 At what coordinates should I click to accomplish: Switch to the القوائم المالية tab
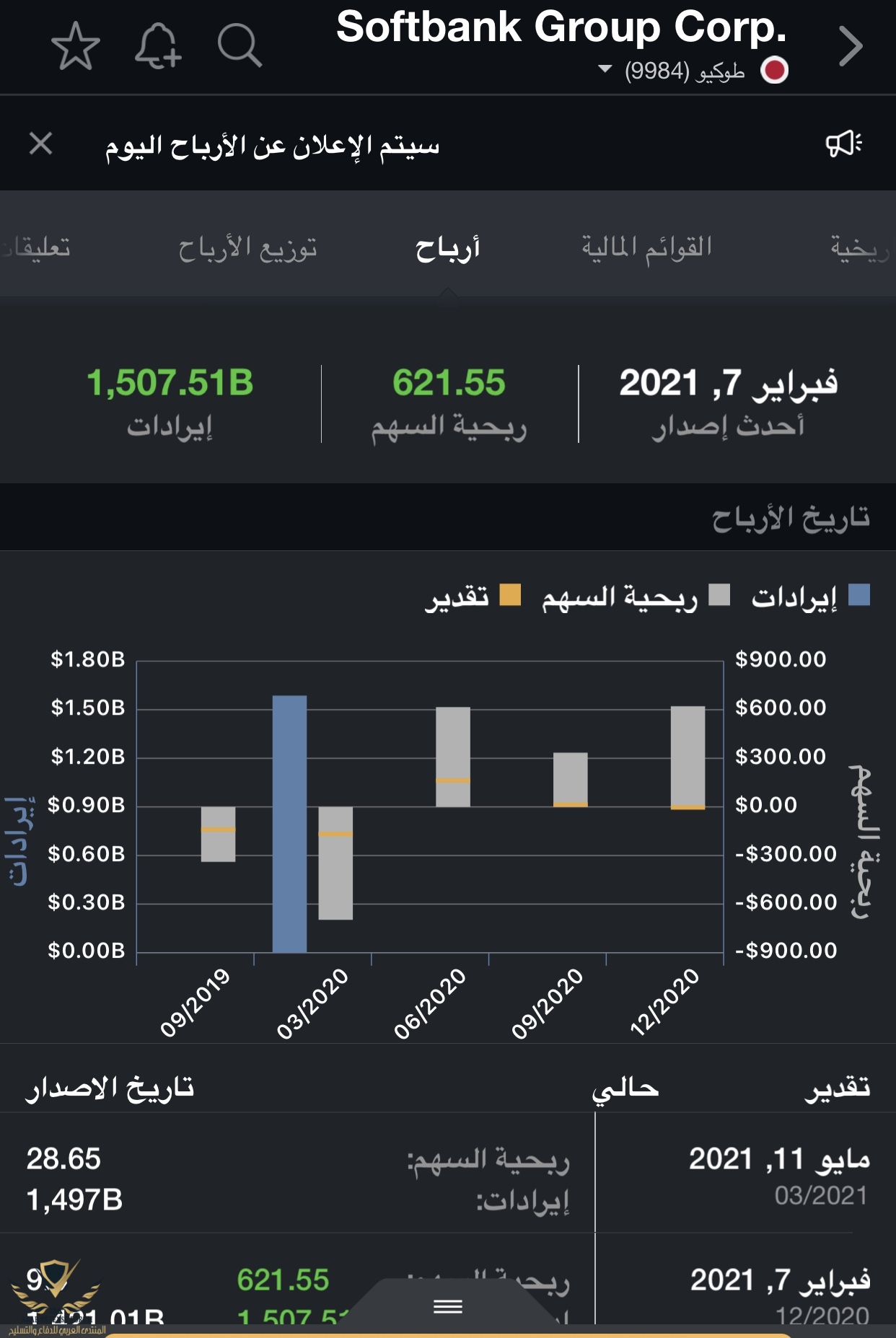pyautogui.click(x=646, y=247)
